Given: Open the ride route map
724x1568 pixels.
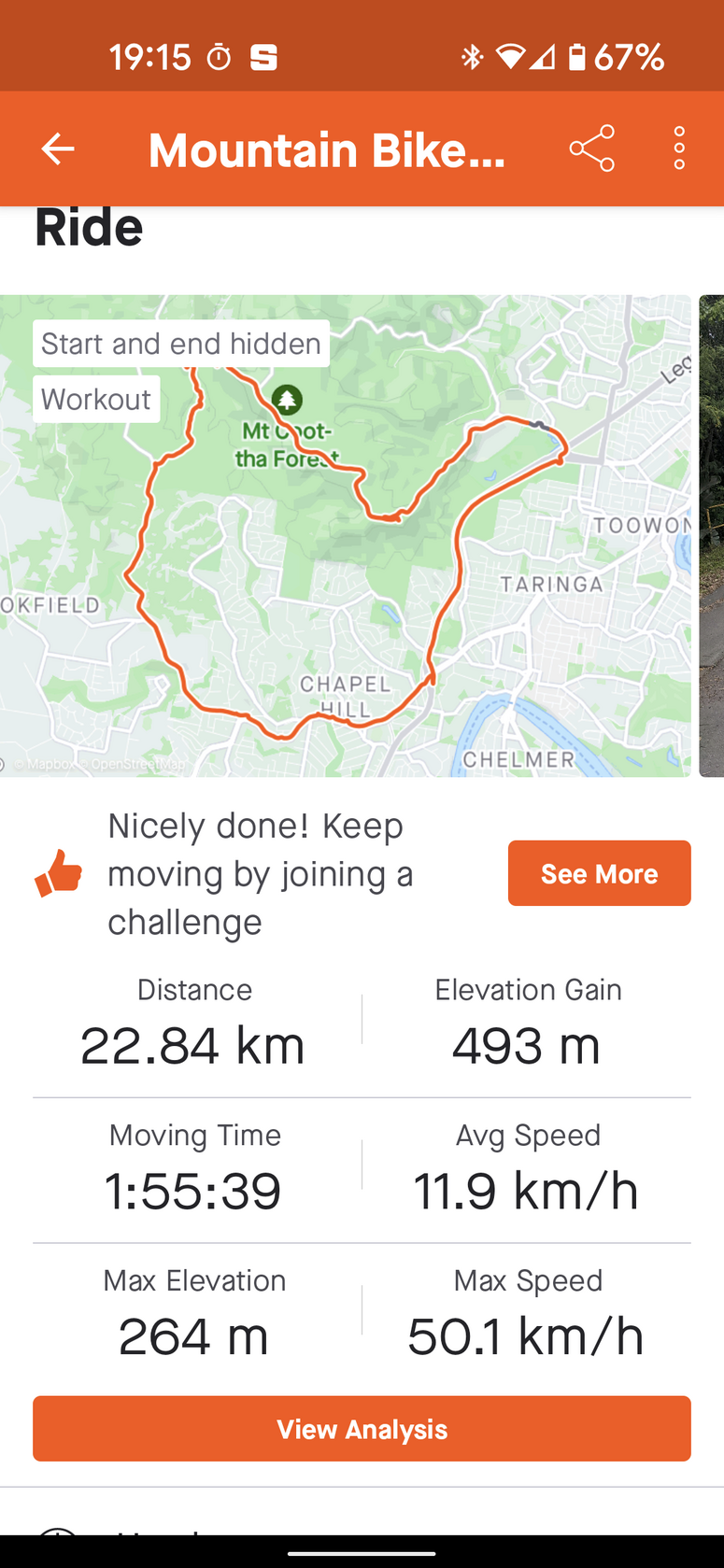Looking at the screenshot, I should [x=346, y=560].
